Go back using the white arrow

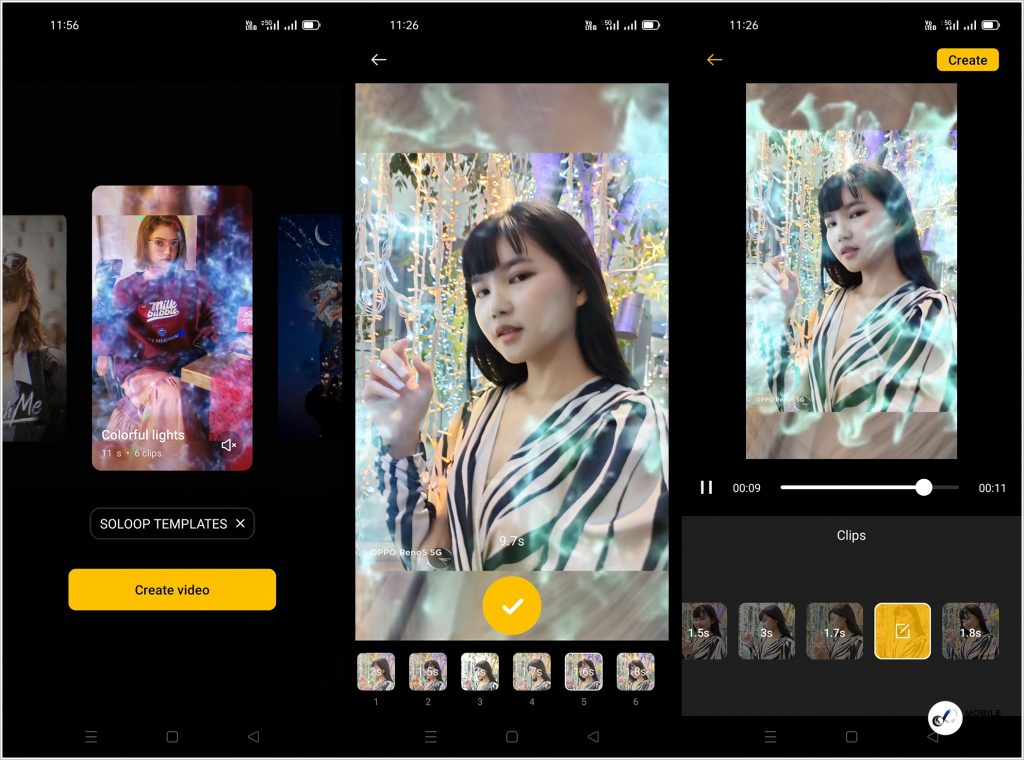pyautogui.click(x=378, y=60)
